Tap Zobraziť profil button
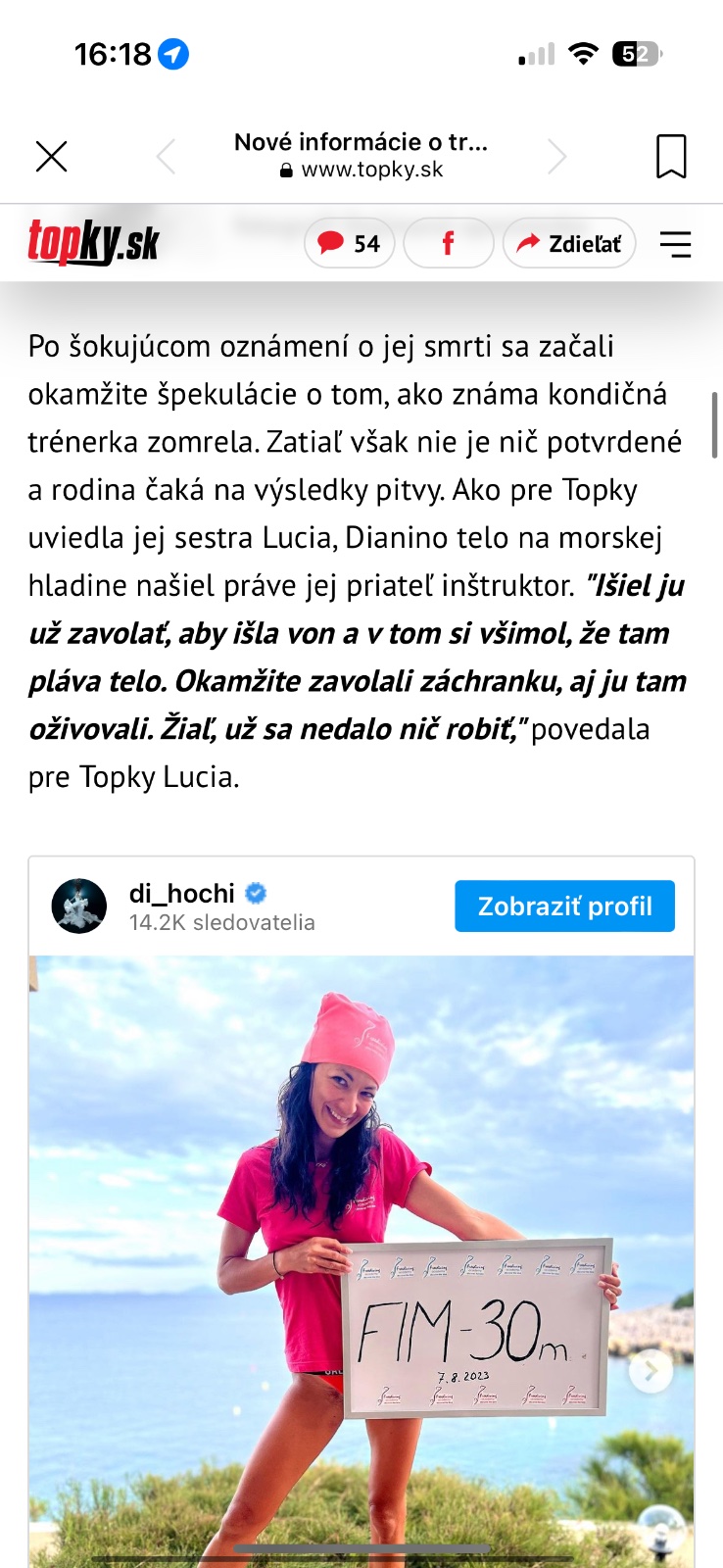Screen dimensions: 723x1568 [564, 906]
